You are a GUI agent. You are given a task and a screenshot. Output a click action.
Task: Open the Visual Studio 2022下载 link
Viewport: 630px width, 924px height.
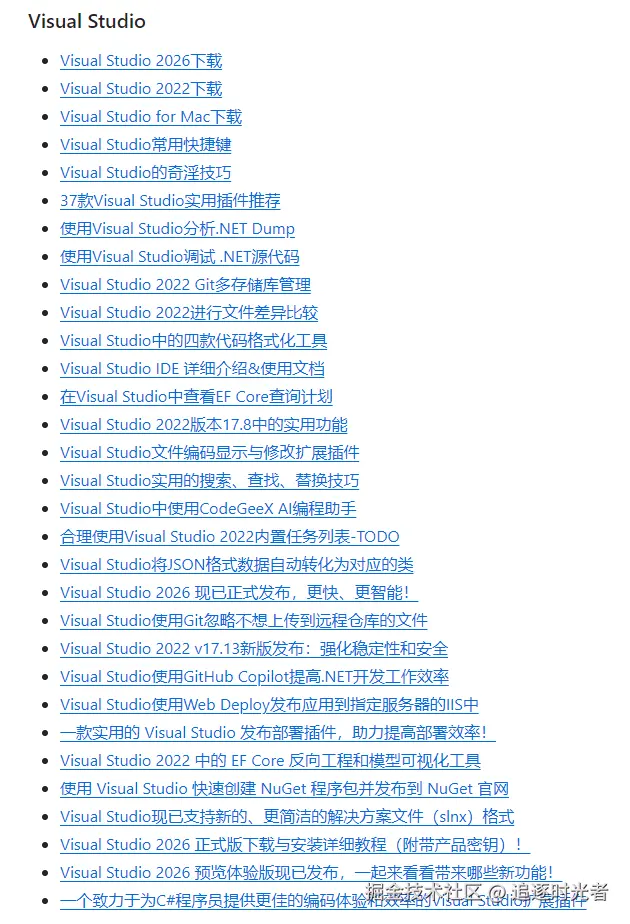(141, 89)
